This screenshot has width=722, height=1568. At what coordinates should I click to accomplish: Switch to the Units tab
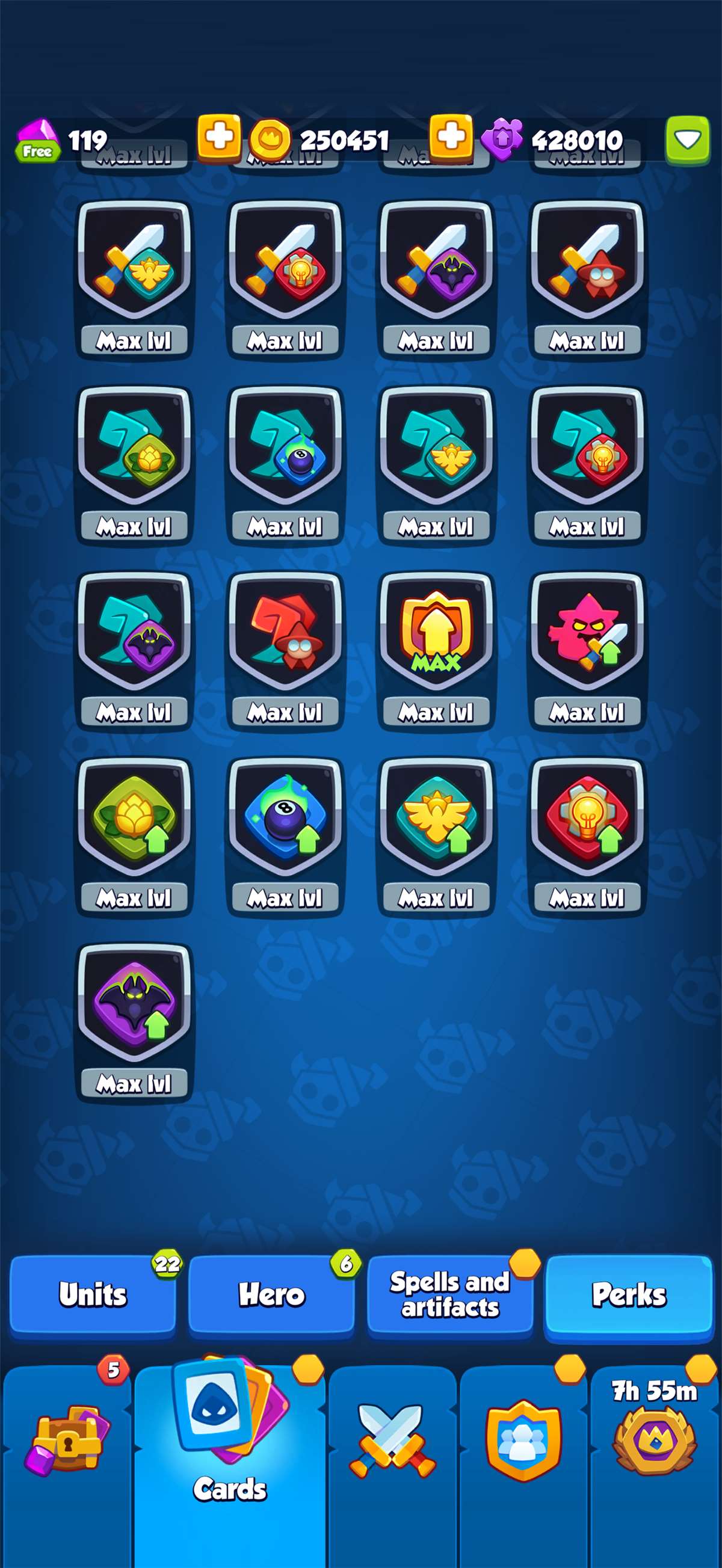coord(93,1297)
